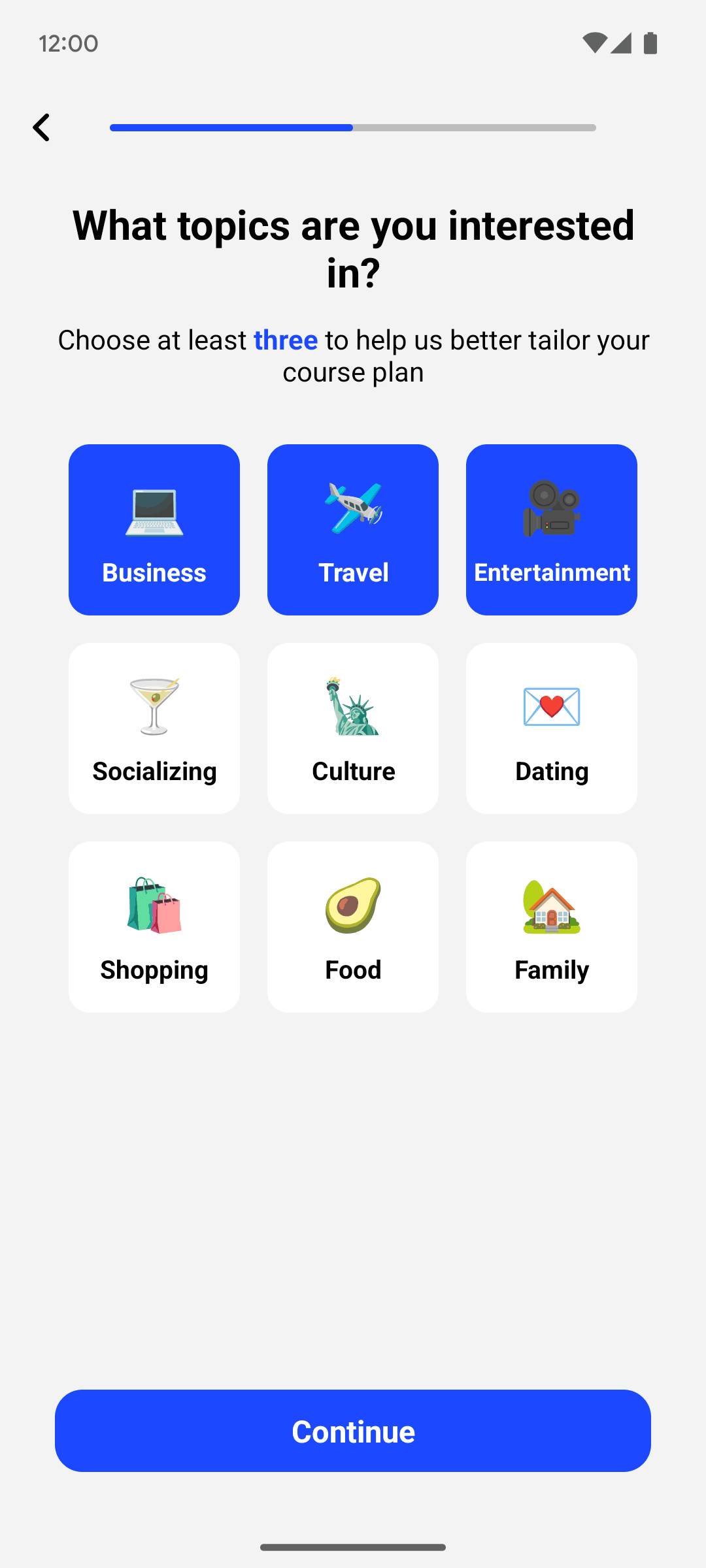The width and height of the screenshot is (706, 1568).
Task: Deselect the Business topic
Action: tap(154, 530)
